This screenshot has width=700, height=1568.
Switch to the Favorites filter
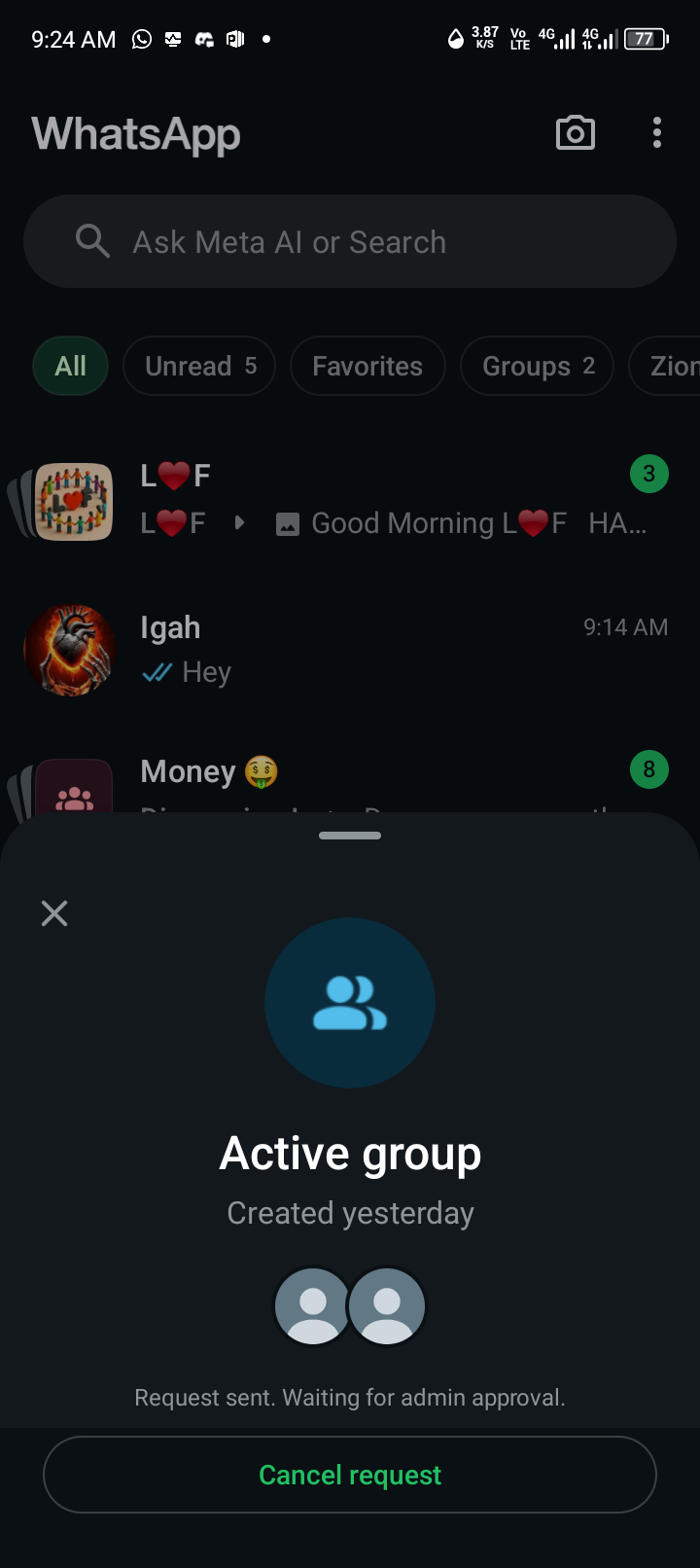367,366
